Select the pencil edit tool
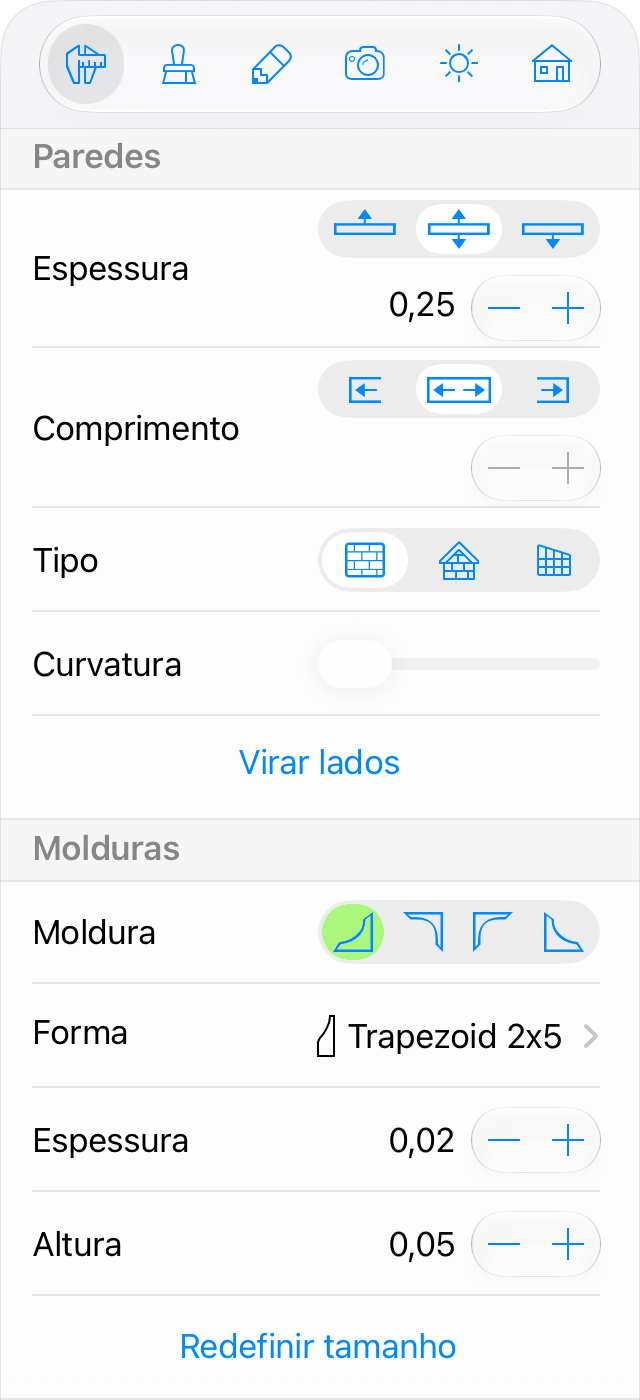 (272, 66)
